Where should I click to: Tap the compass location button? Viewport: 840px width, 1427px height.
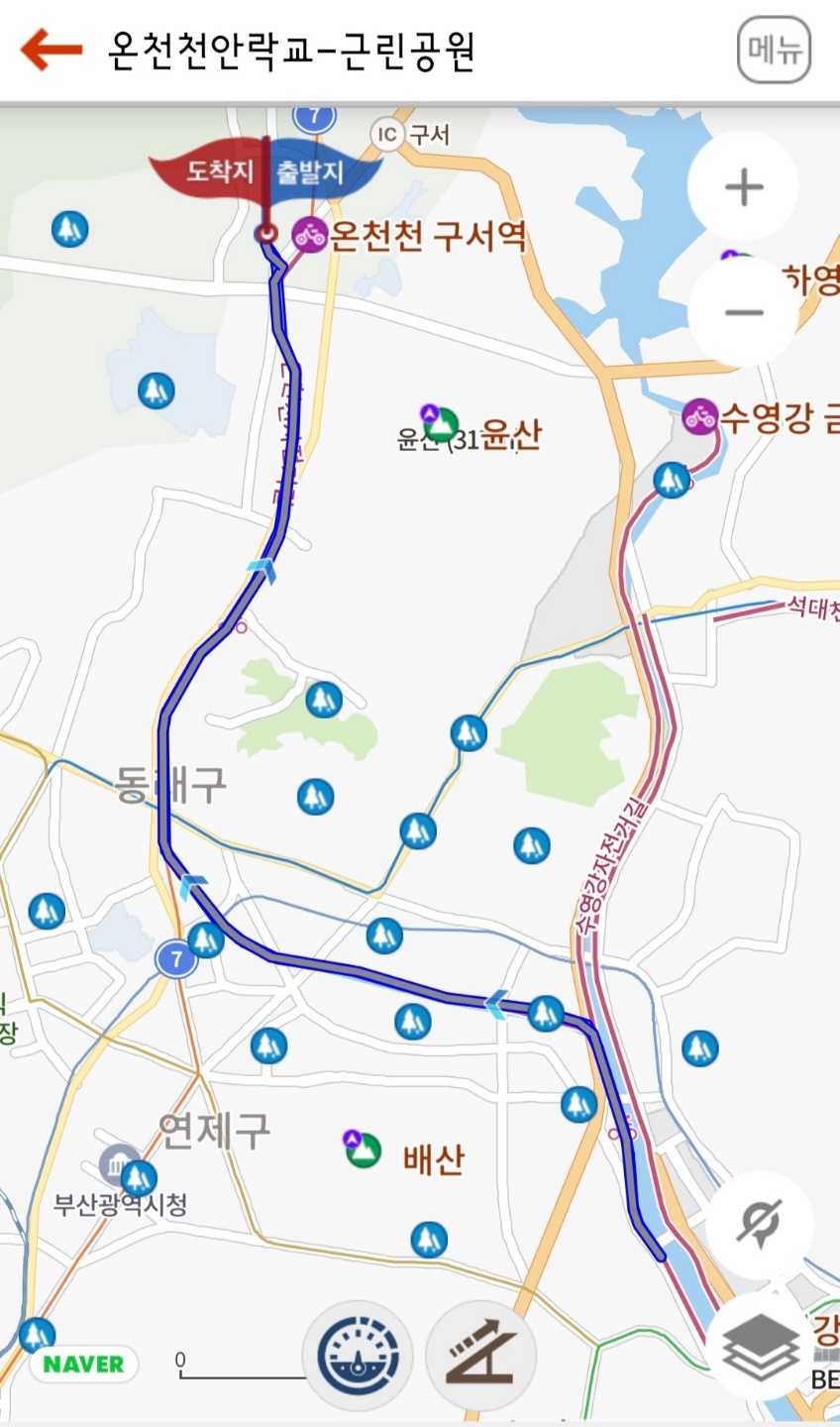760,1225
